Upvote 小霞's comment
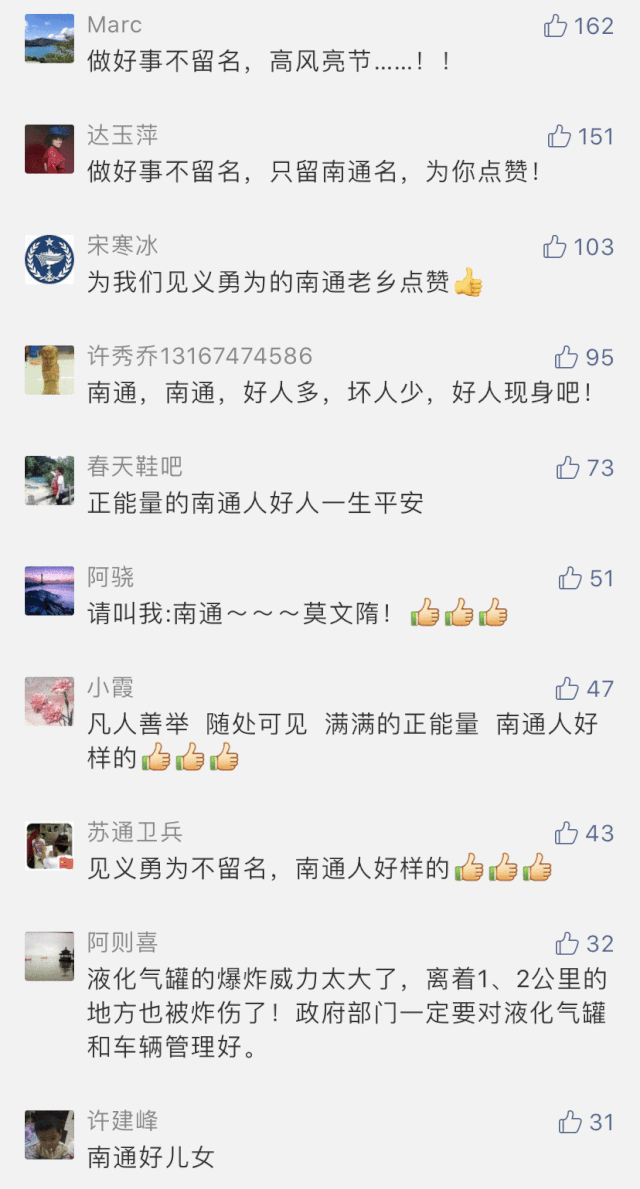The image size is (640, 1189). click(567, 688)
